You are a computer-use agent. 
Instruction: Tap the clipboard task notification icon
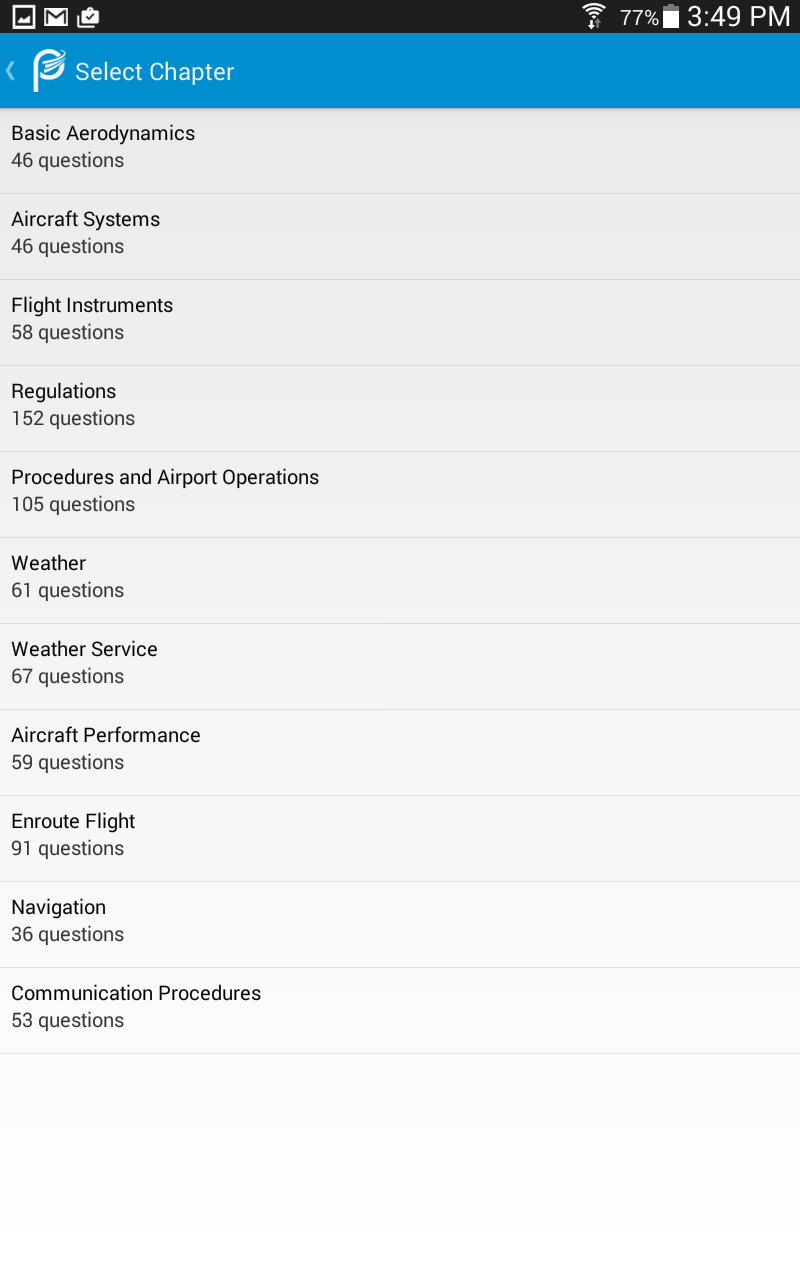click(88, 16)
